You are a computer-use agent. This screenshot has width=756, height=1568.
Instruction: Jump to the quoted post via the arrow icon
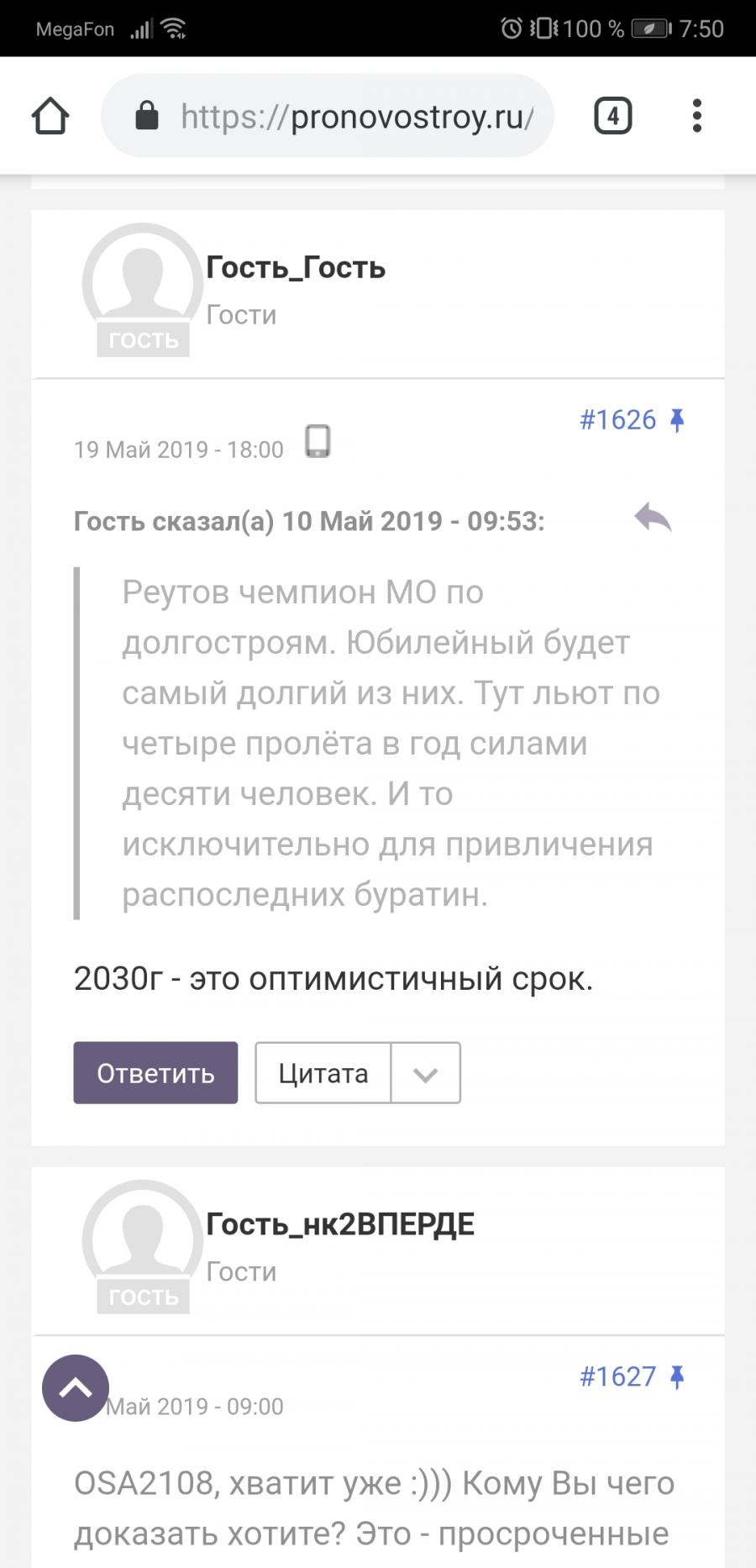point(653,518)
